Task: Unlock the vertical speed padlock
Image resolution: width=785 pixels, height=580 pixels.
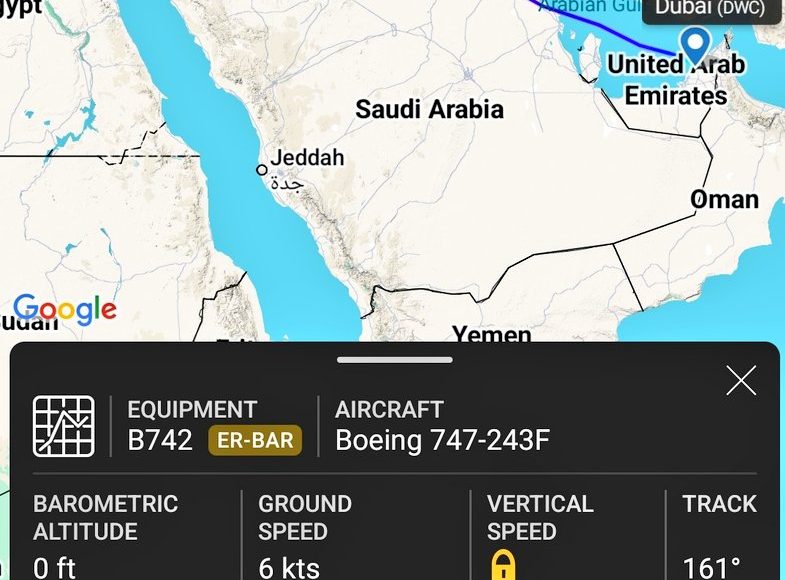Action: click(x=503, y=565)
